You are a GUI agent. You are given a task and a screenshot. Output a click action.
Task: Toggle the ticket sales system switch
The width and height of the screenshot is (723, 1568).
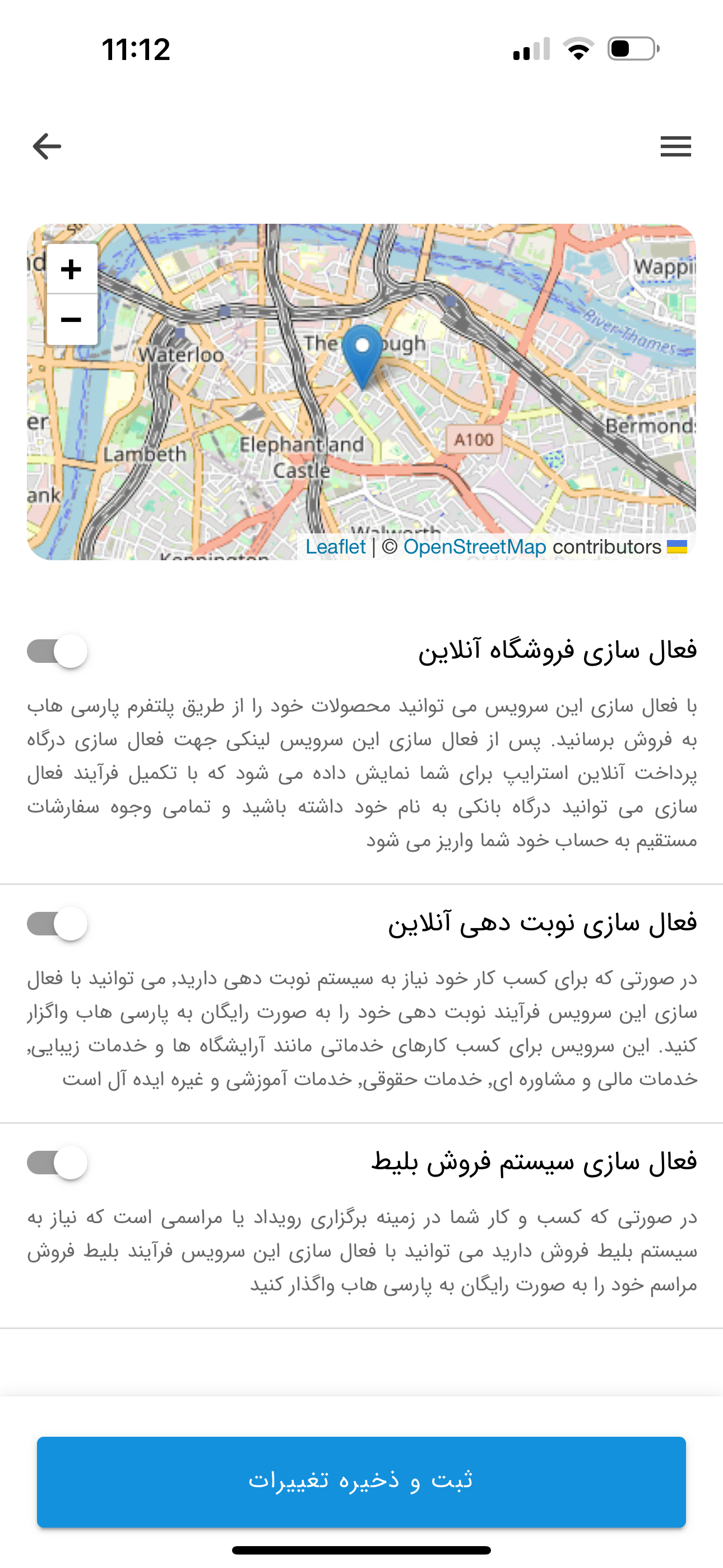coord(57,1163)
